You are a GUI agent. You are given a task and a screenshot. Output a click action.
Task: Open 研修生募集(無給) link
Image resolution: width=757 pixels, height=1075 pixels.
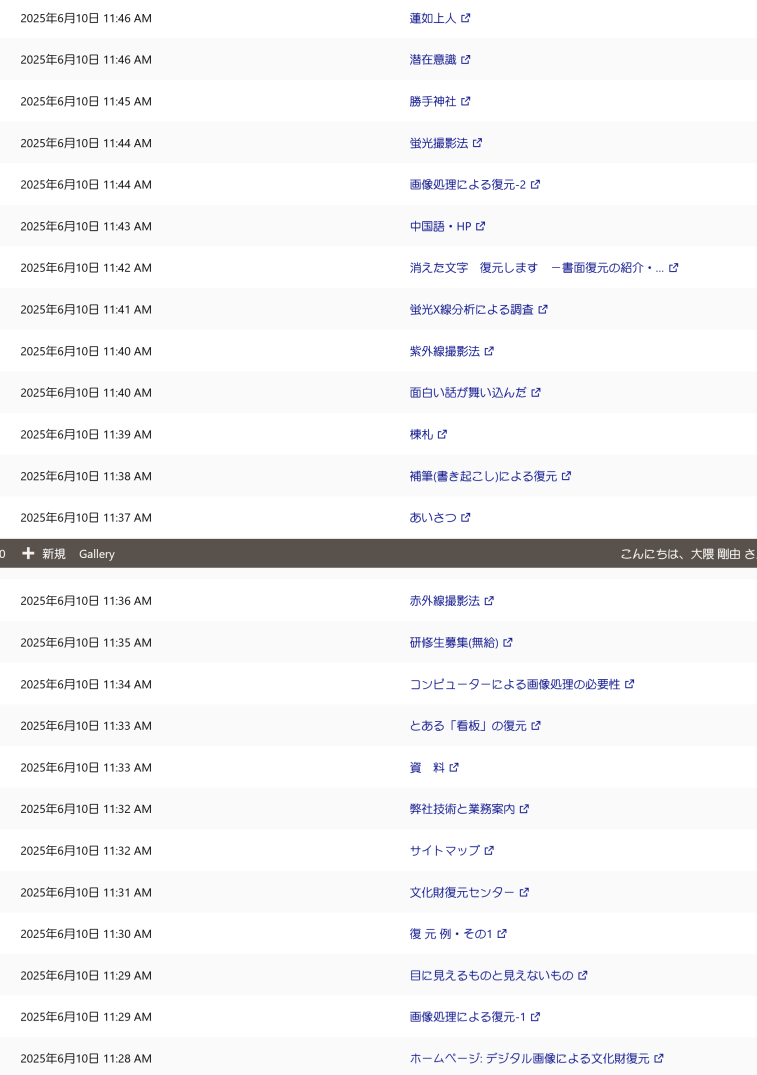454,642
